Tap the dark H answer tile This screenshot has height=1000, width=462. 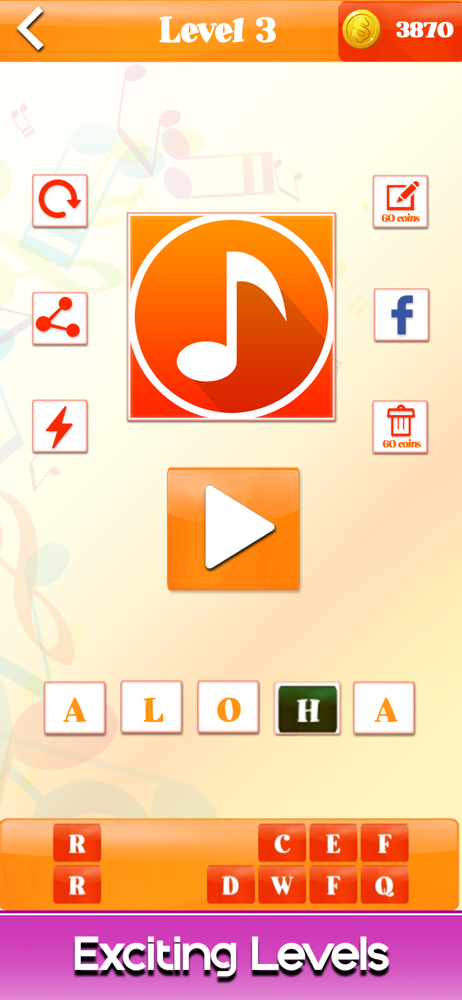pos(308,709)
